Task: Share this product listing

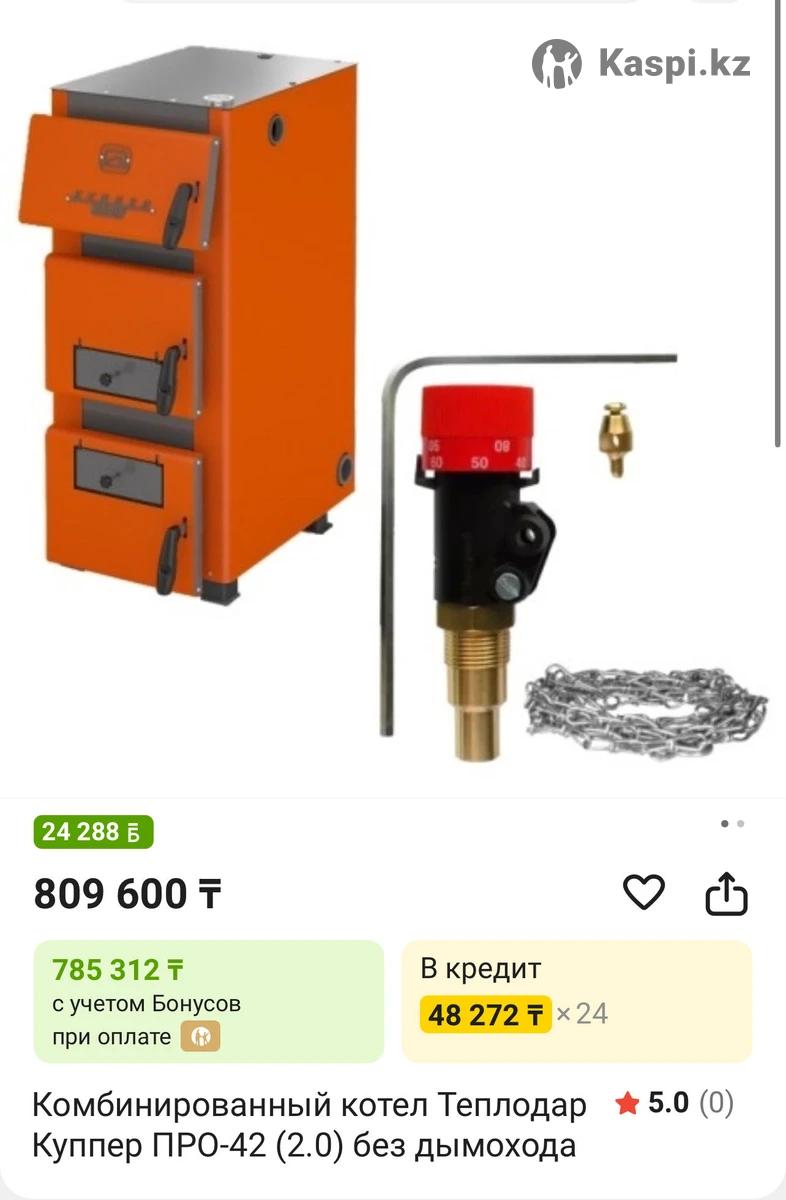Action: coord(726,893)
